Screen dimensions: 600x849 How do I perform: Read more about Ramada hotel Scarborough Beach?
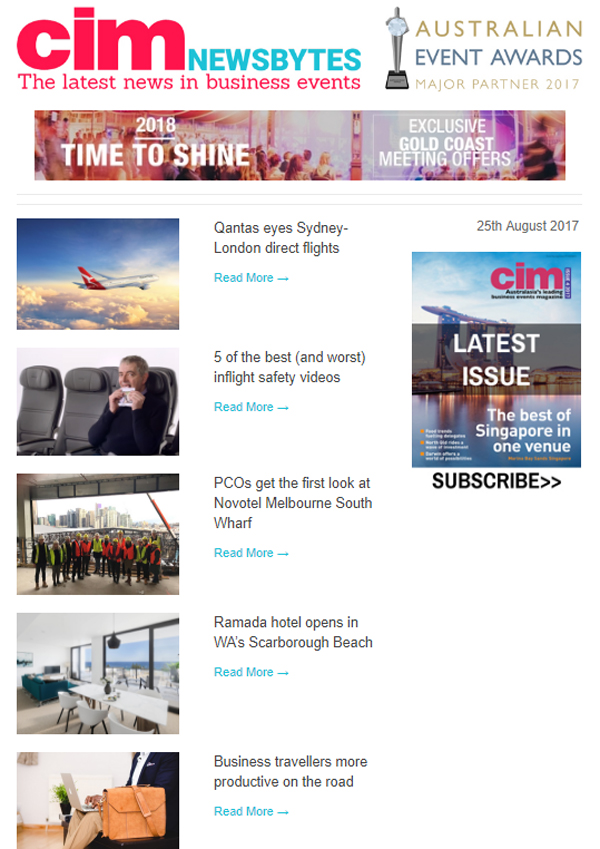pos(251,672)
